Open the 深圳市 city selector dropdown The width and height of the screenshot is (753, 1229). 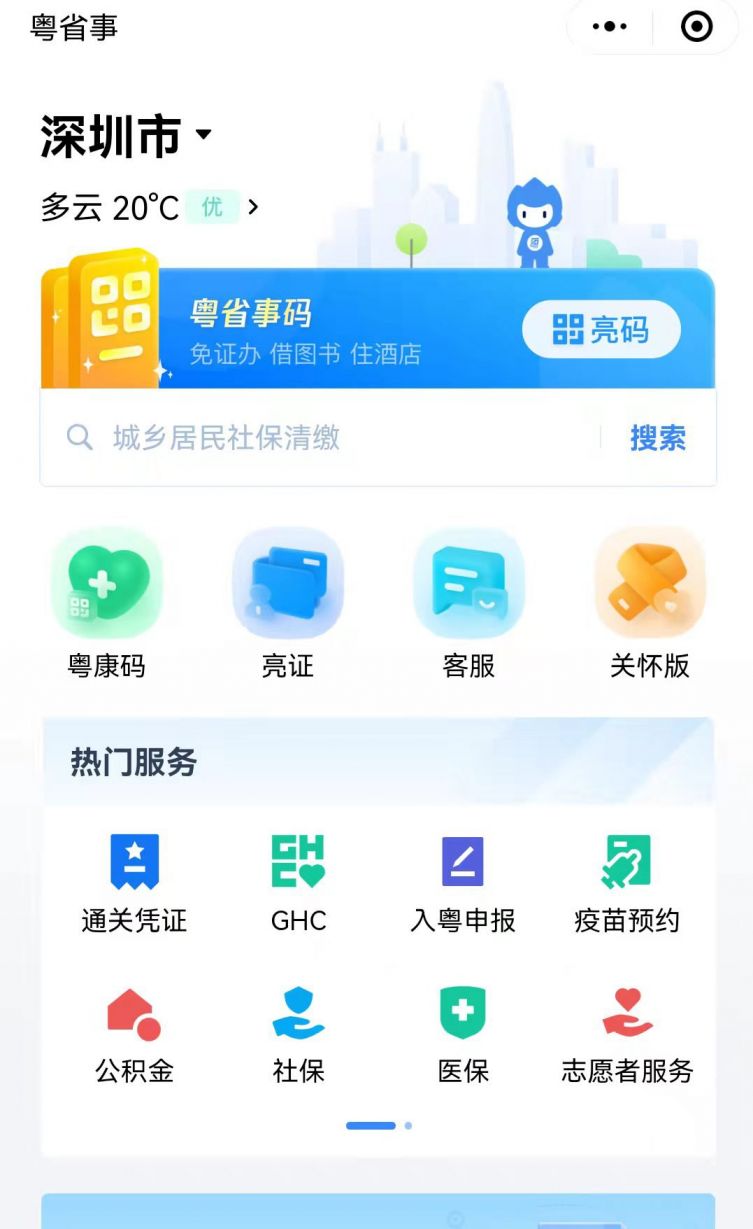127,136
